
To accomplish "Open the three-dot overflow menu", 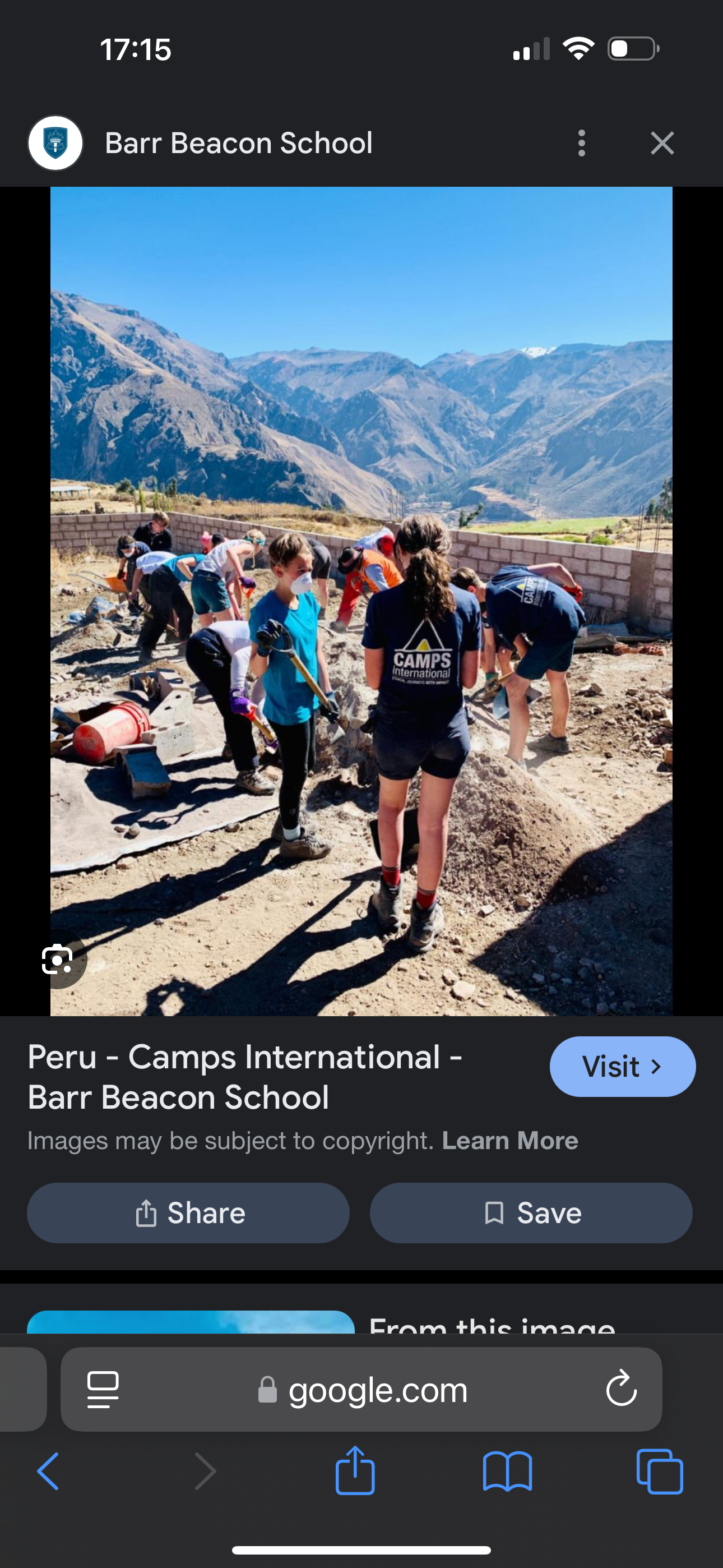I will click(x=582, y=143).
